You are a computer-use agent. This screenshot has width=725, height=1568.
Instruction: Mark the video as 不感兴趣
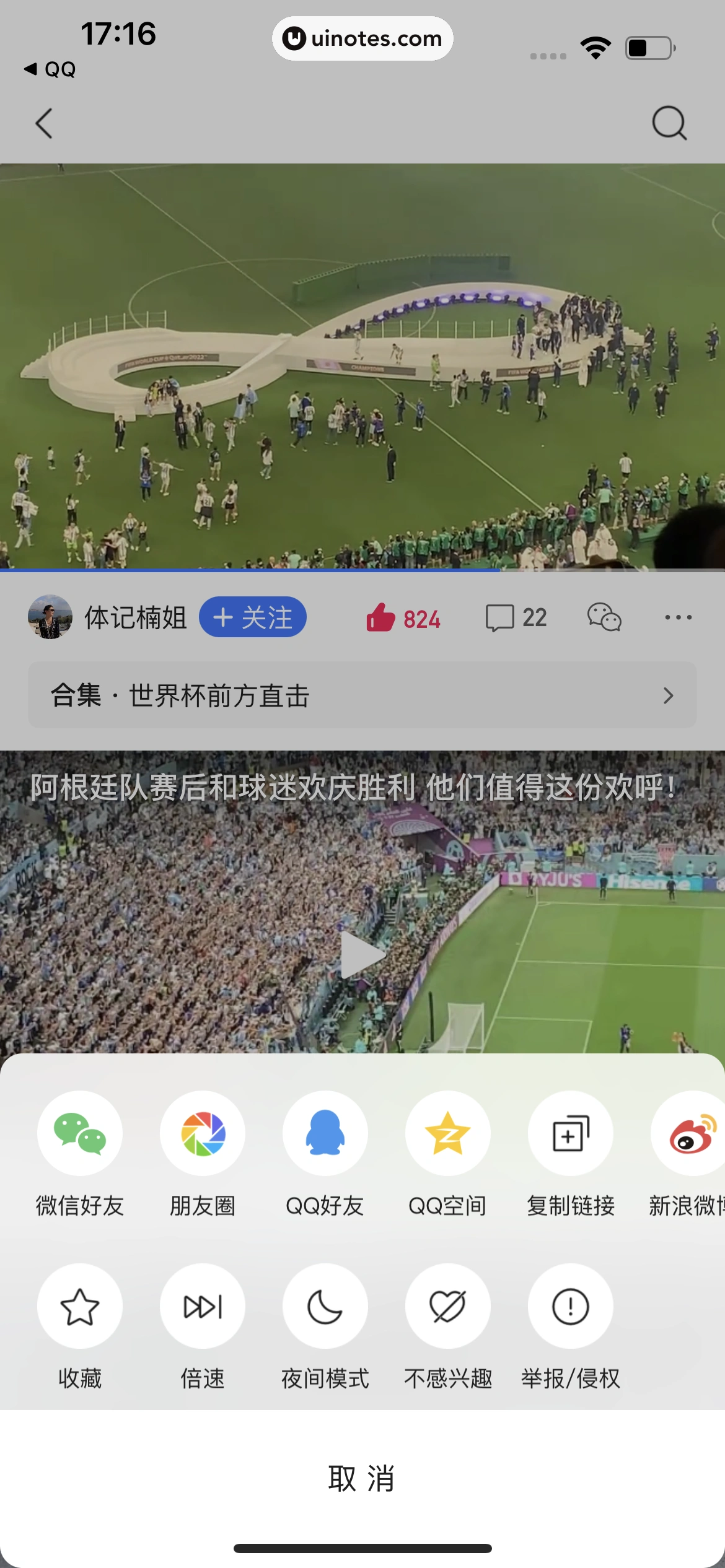tap(447, 1305)
